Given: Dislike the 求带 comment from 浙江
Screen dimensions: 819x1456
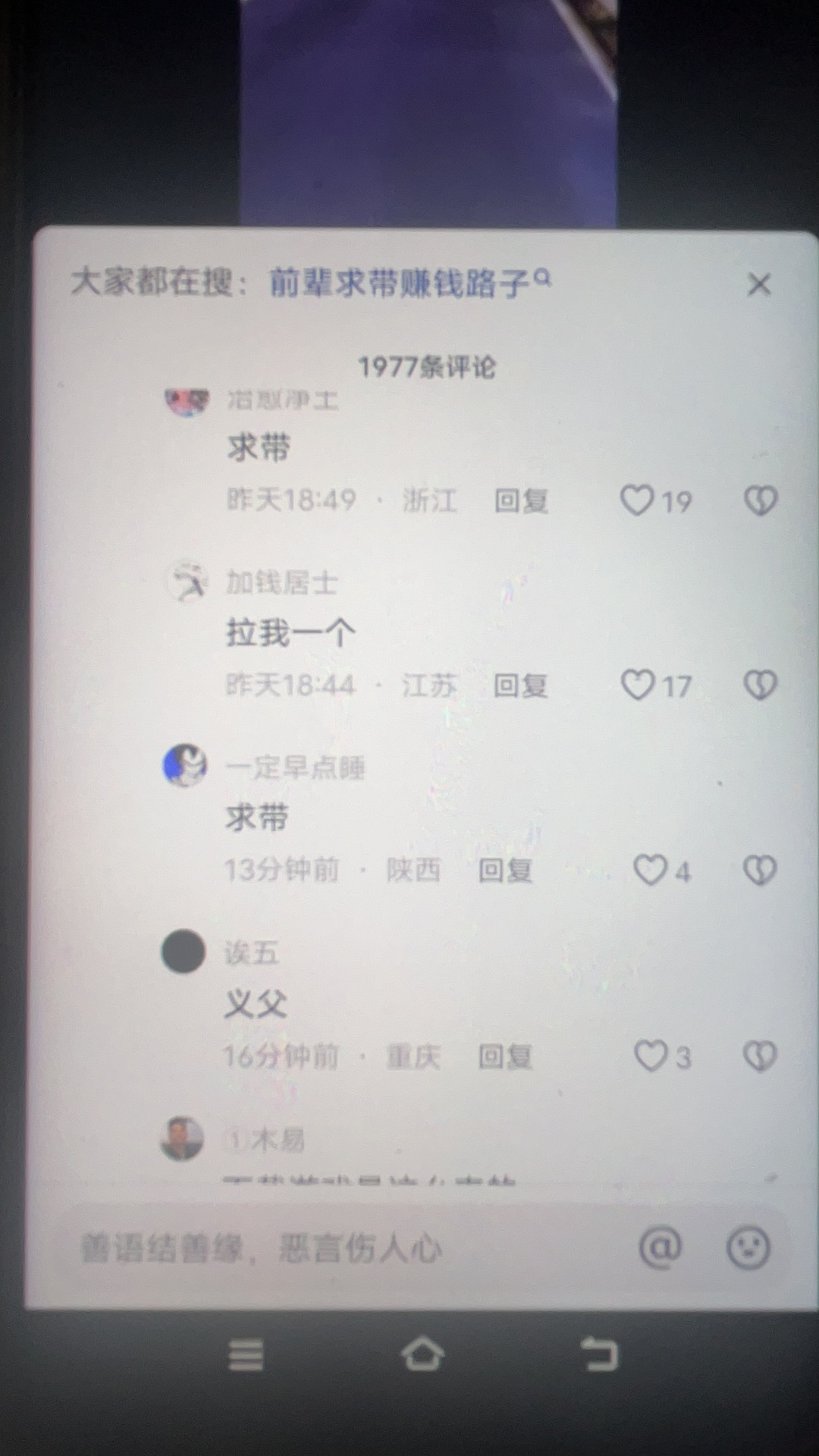Looking at the screenshot, I should [760, 501].
